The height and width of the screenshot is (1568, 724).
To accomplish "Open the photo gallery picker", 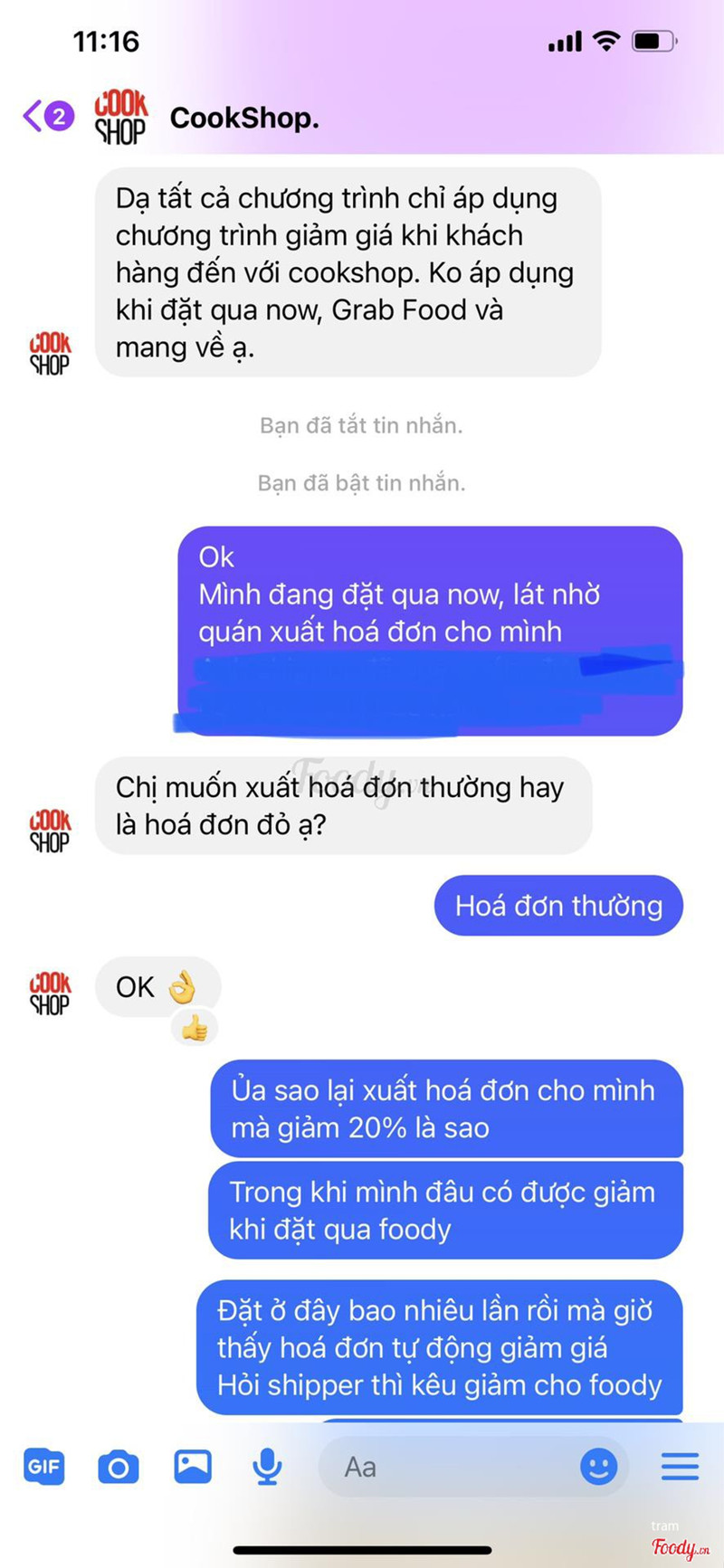I will [x=193, y=1466].
